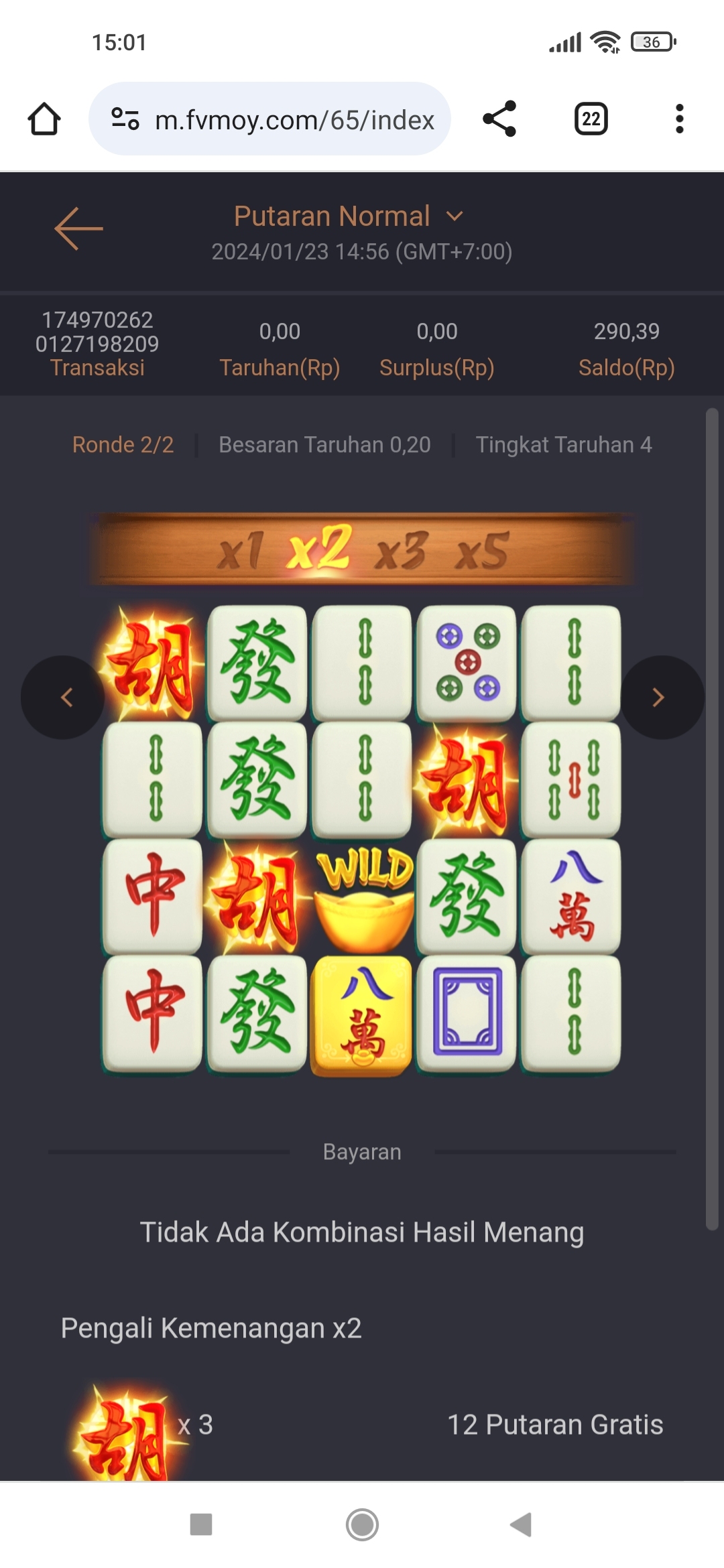Go back using the orange arrow
Viewport: 724px width, 1568px height.
[x=78, y=228]
